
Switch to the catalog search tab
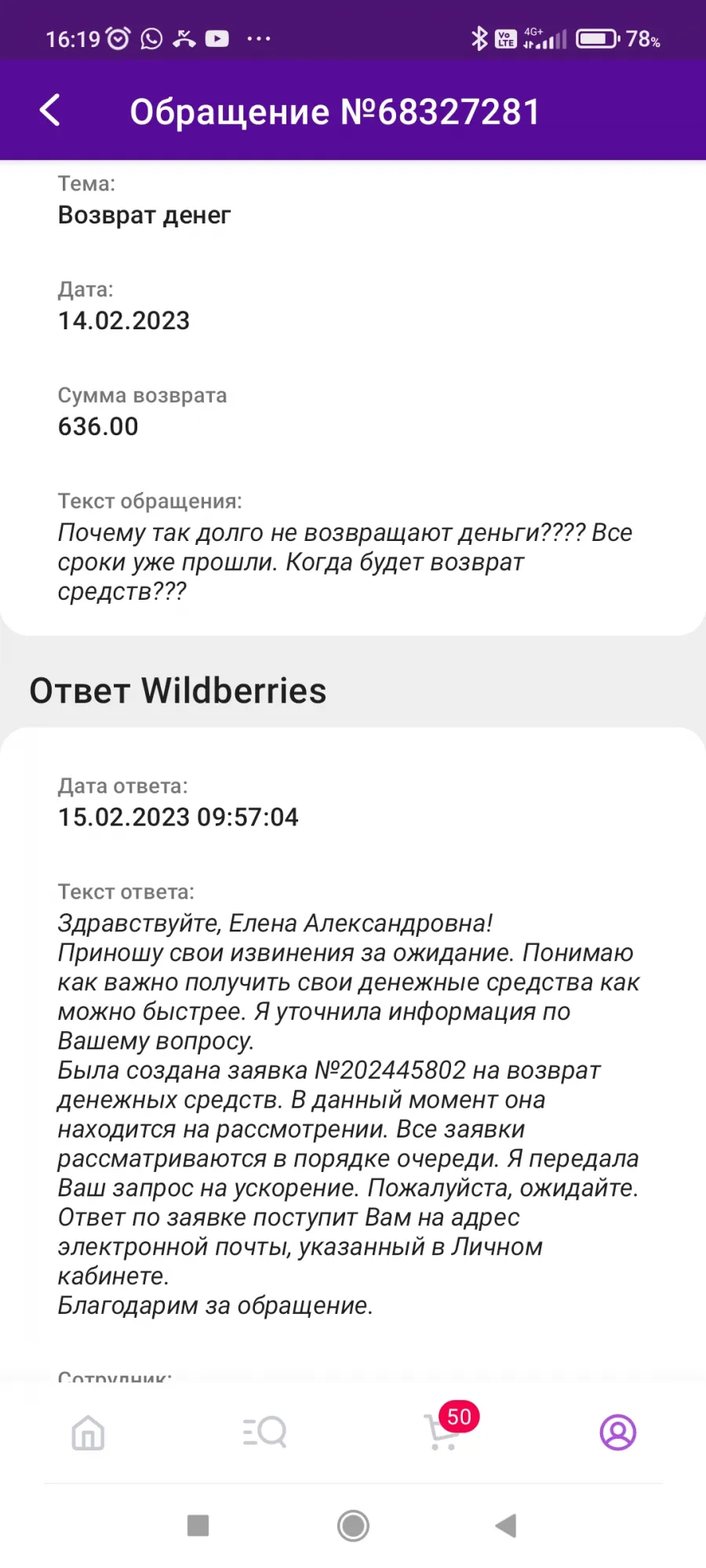point(264,1432)
